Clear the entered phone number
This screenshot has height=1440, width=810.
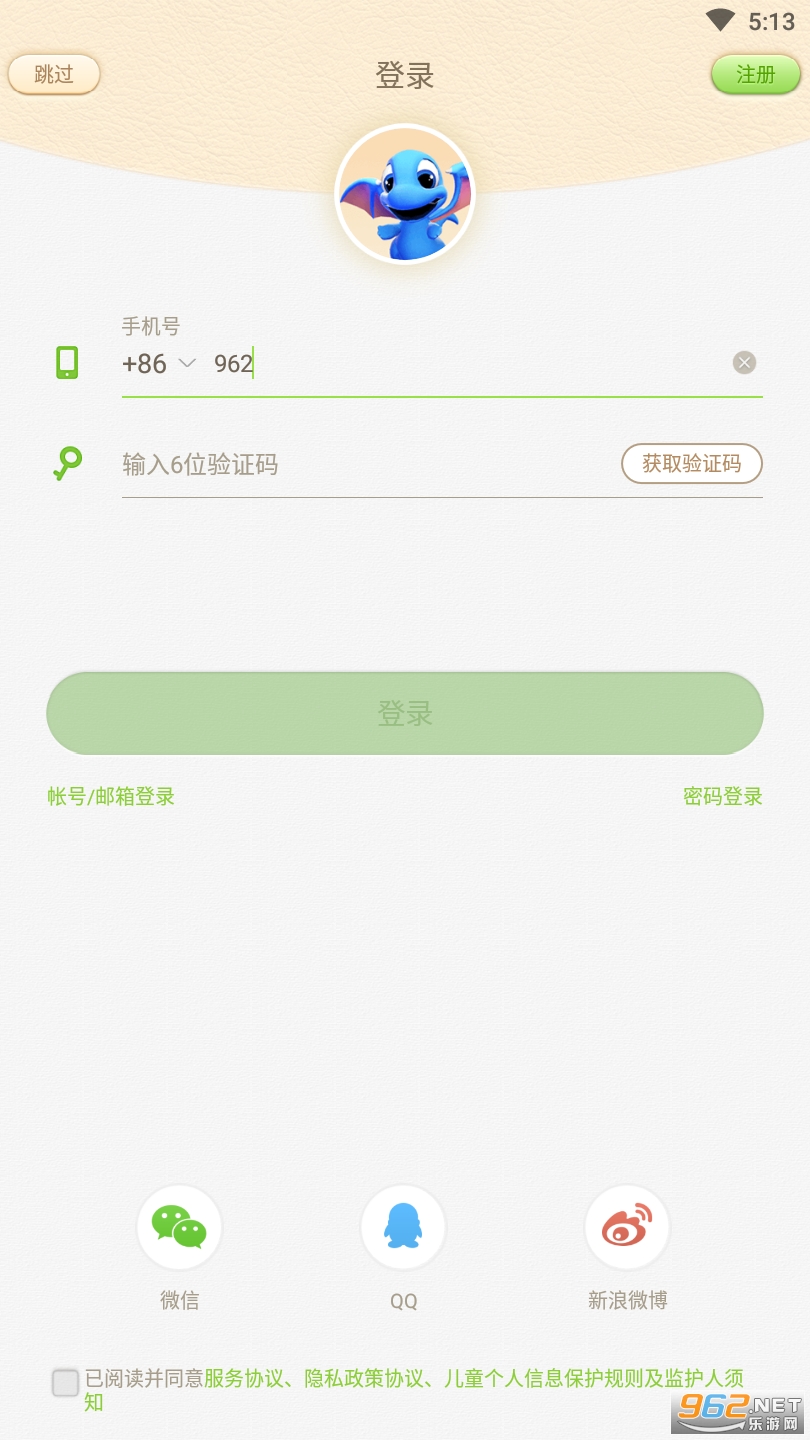[x=744, y=363]
